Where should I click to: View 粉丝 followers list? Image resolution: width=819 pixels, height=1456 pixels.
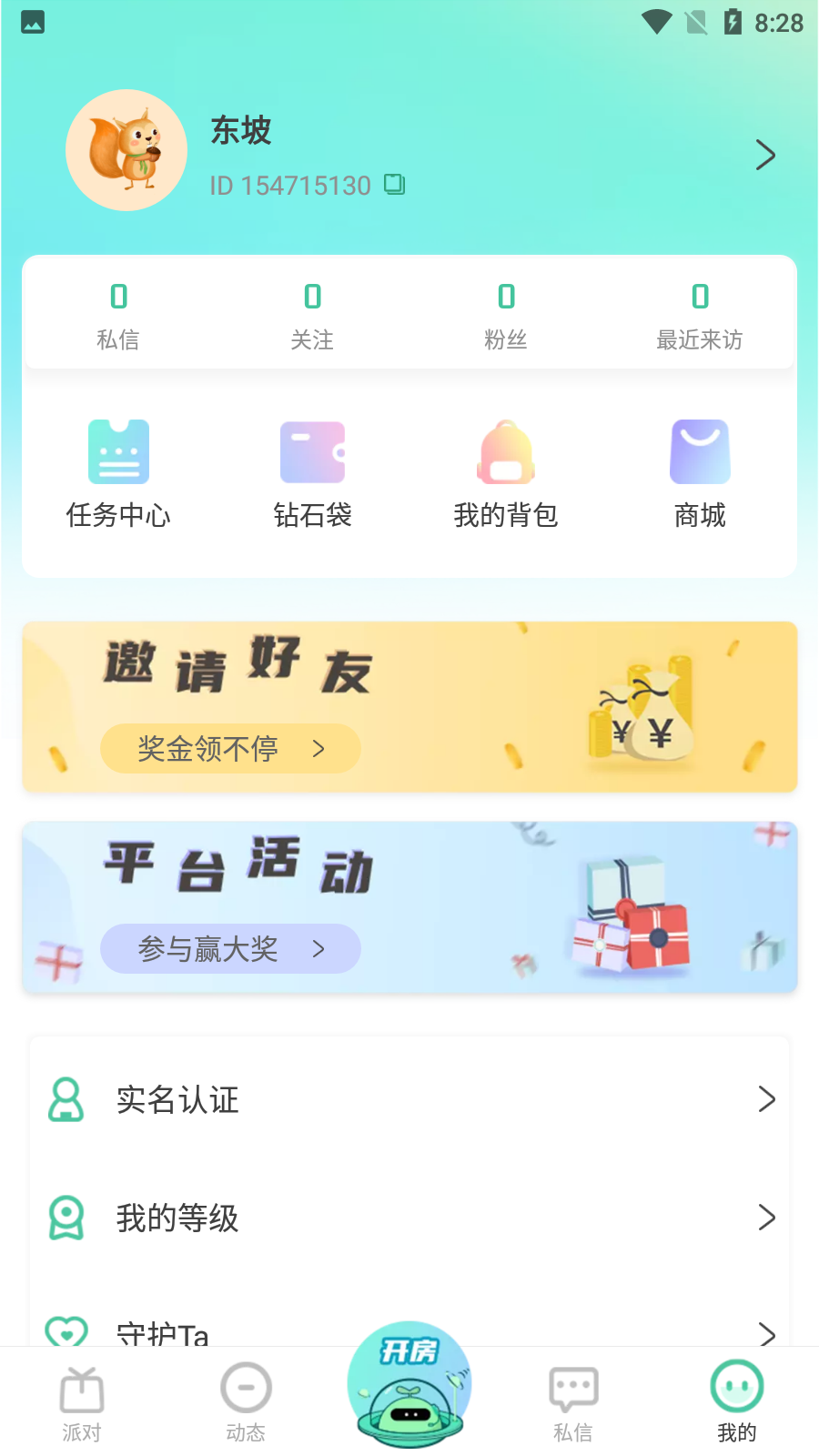[x=506, y=315]
